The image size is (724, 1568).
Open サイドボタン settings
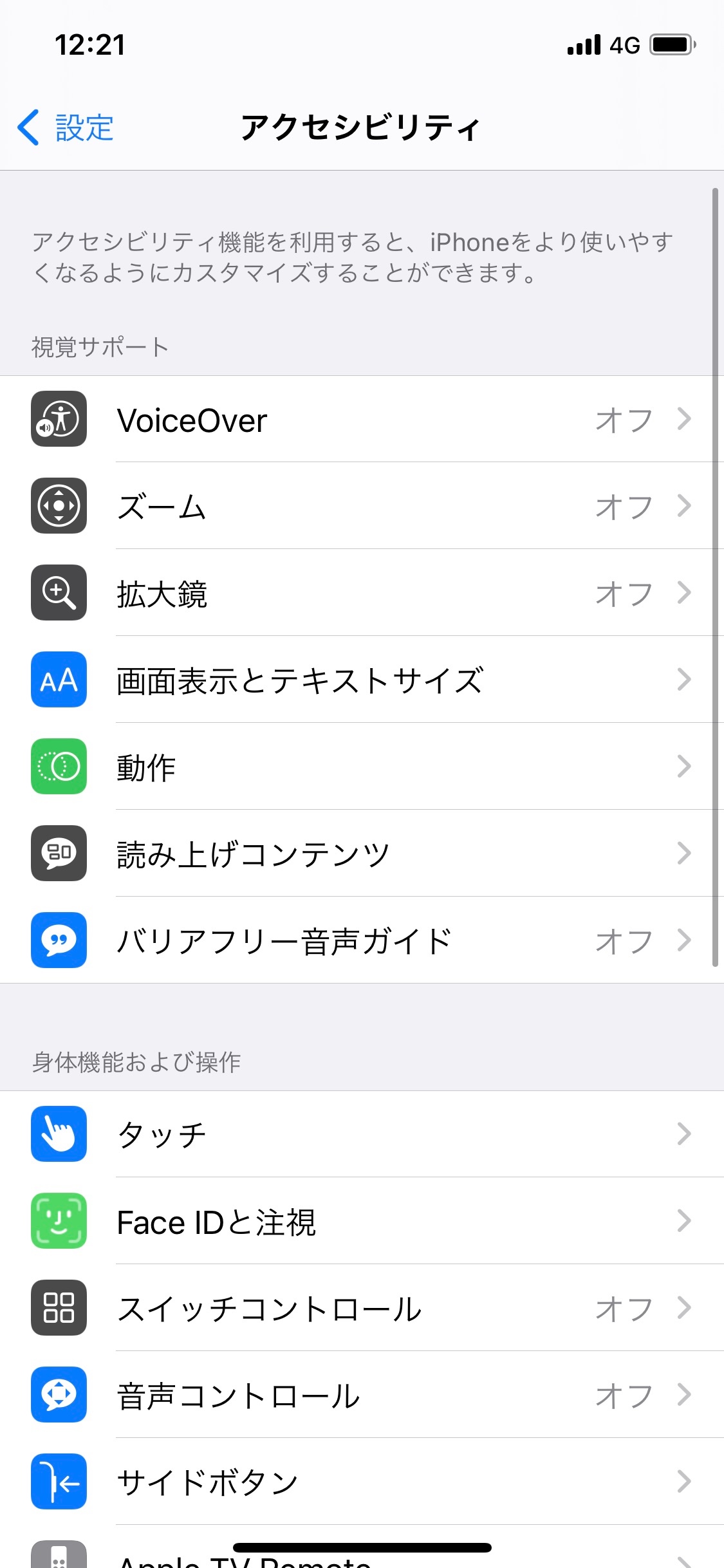360,1482
